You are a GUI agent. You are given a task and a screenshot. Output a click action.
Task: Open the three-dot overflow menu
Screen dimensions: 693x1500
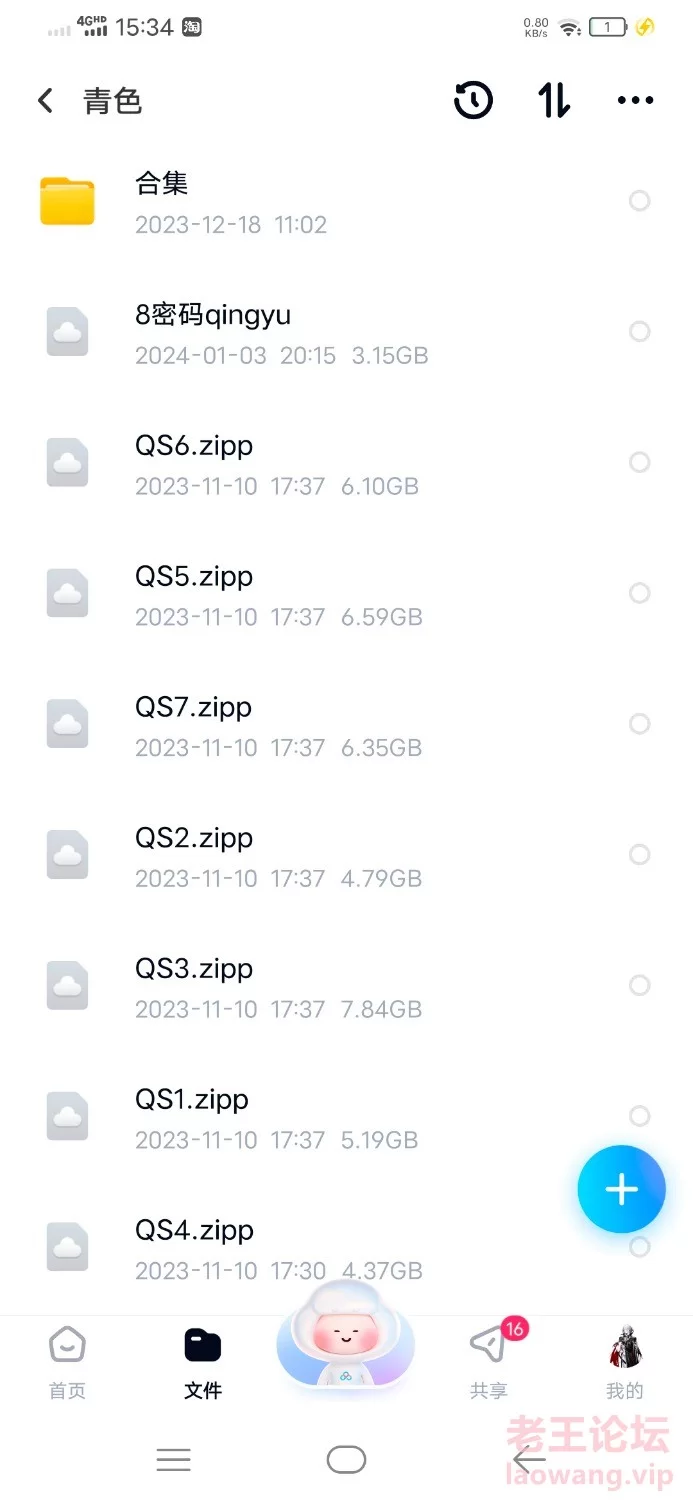635,100
